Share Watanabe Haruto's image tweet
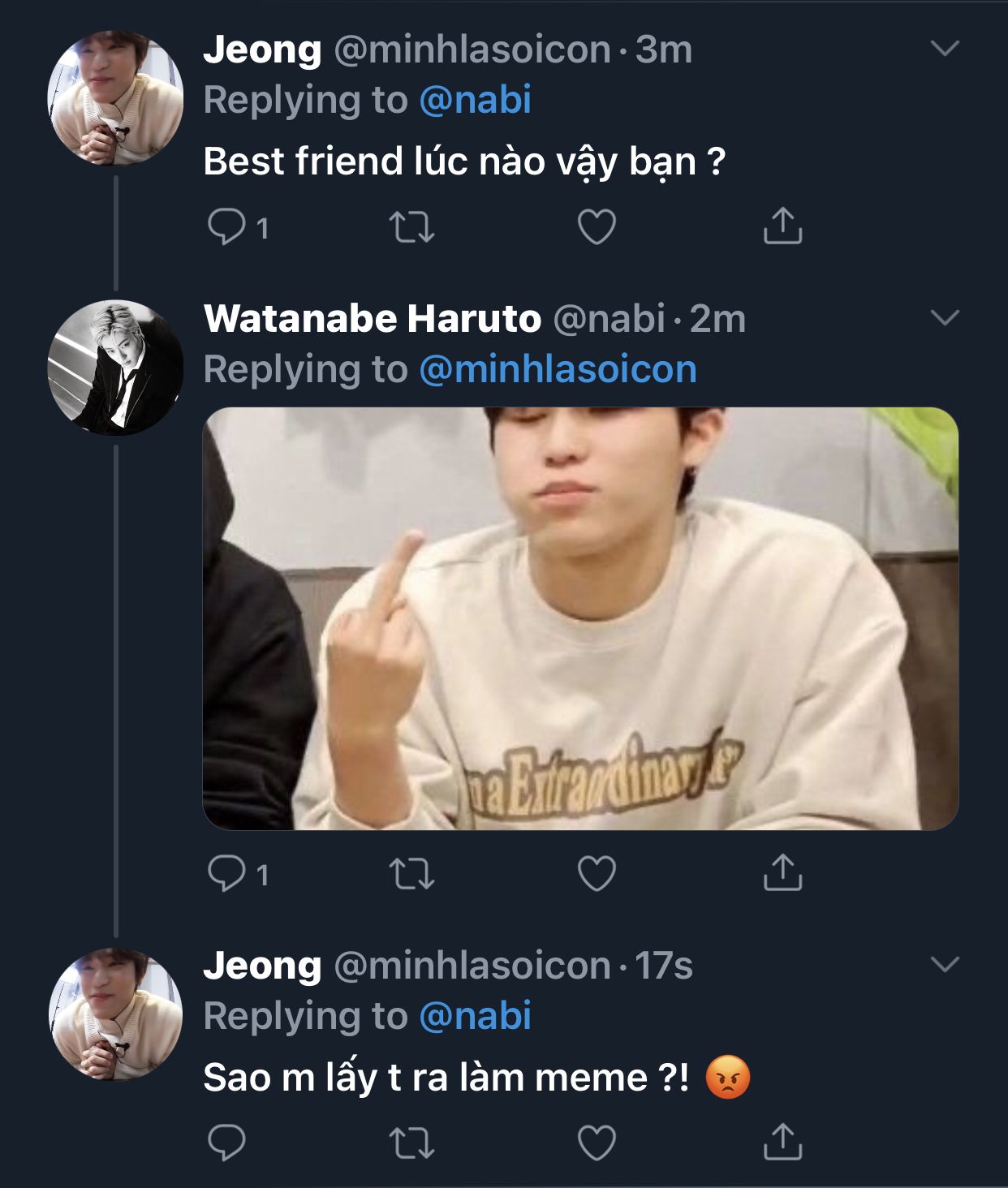This screenshot has width=1008, height=1188. (782, 873)
